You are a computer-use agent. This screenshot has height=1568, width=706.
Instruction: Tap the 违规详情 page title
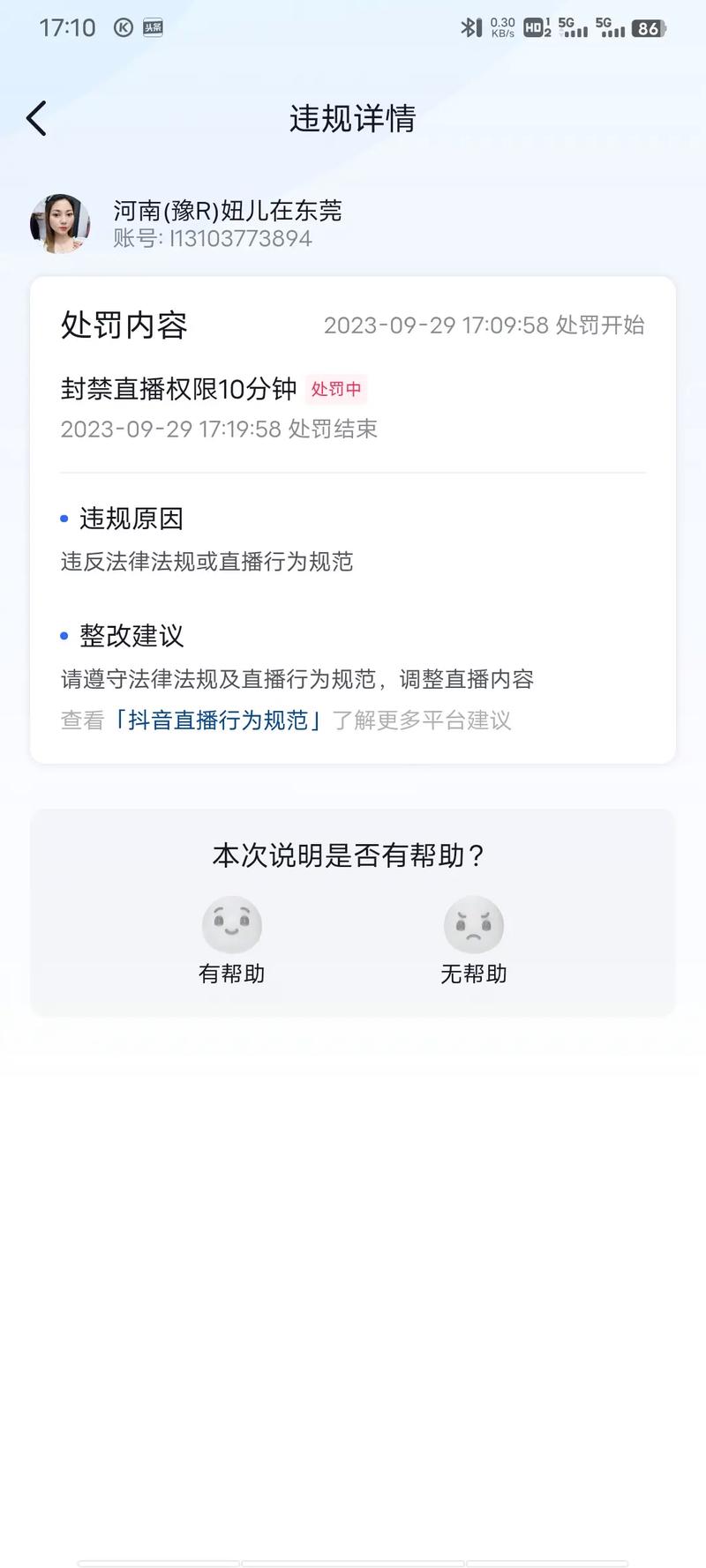(x=352, y=119)
